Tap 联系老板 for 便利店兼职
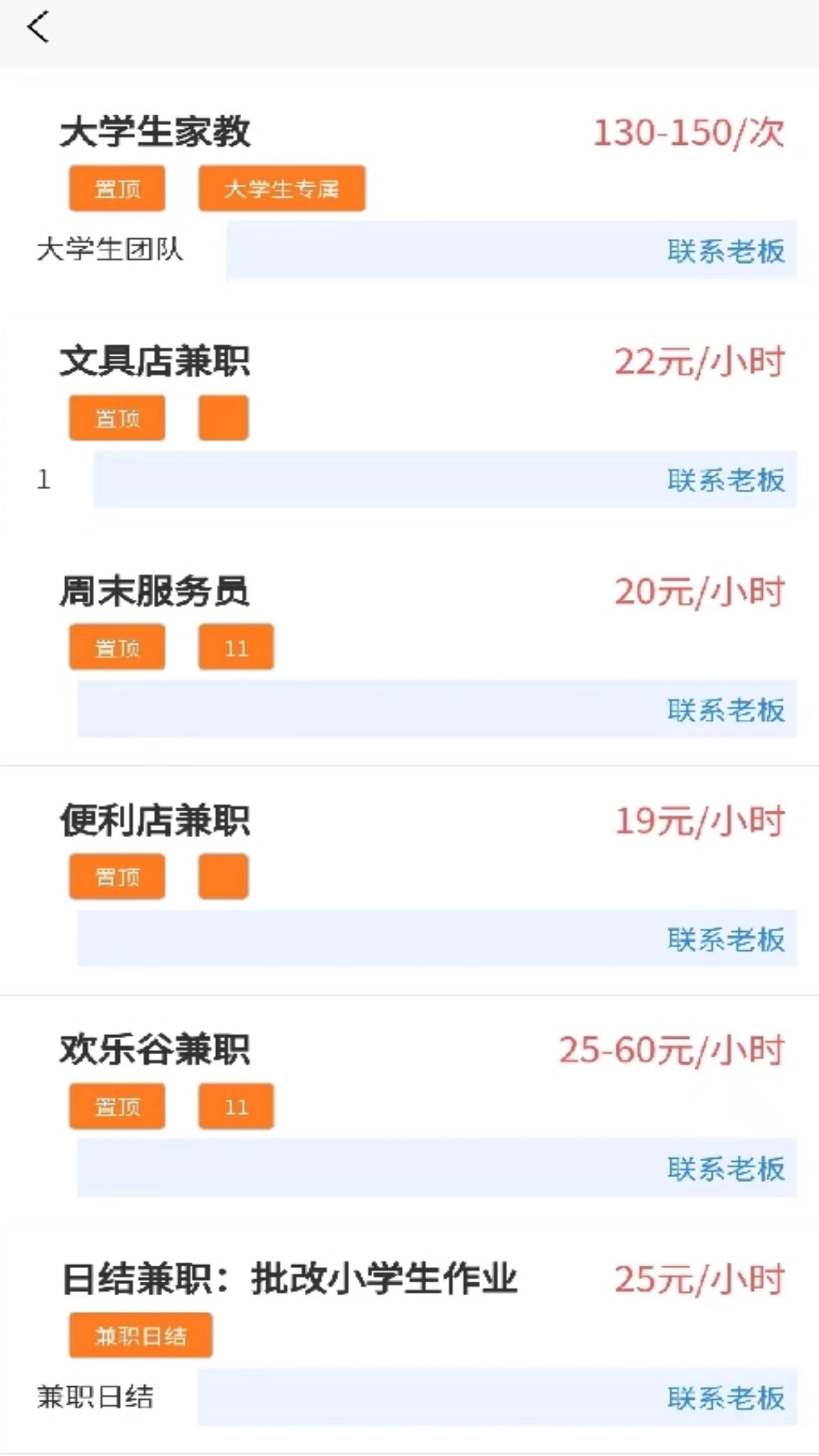 725,940
